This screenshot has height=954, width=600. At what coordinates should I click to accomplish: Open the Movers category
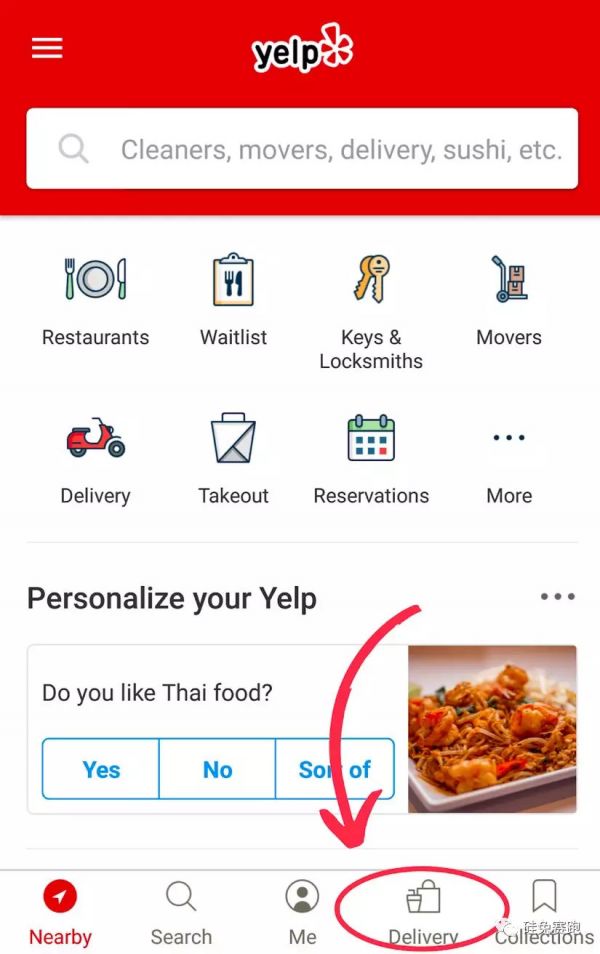pos(508,301)
